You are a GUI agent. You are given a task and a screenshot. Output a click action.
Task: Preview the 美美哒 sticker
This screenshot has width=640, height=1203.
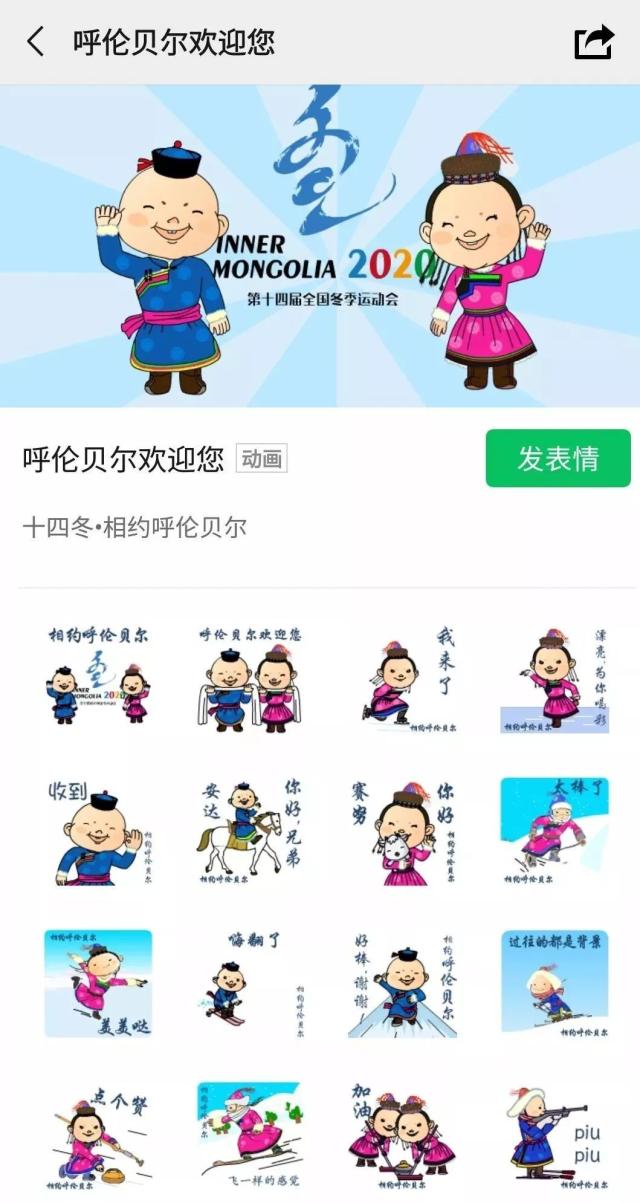point(98,984)
